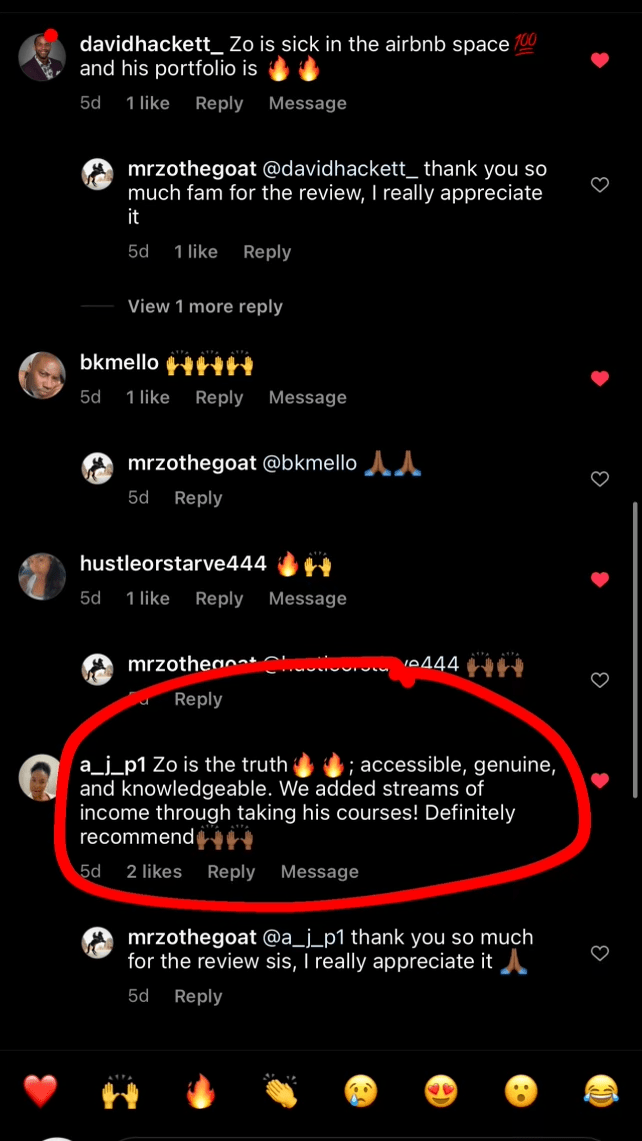Insert the clapping hands emoji
The width and height of the screenshot is (642, 1141).
(281, 1091)
